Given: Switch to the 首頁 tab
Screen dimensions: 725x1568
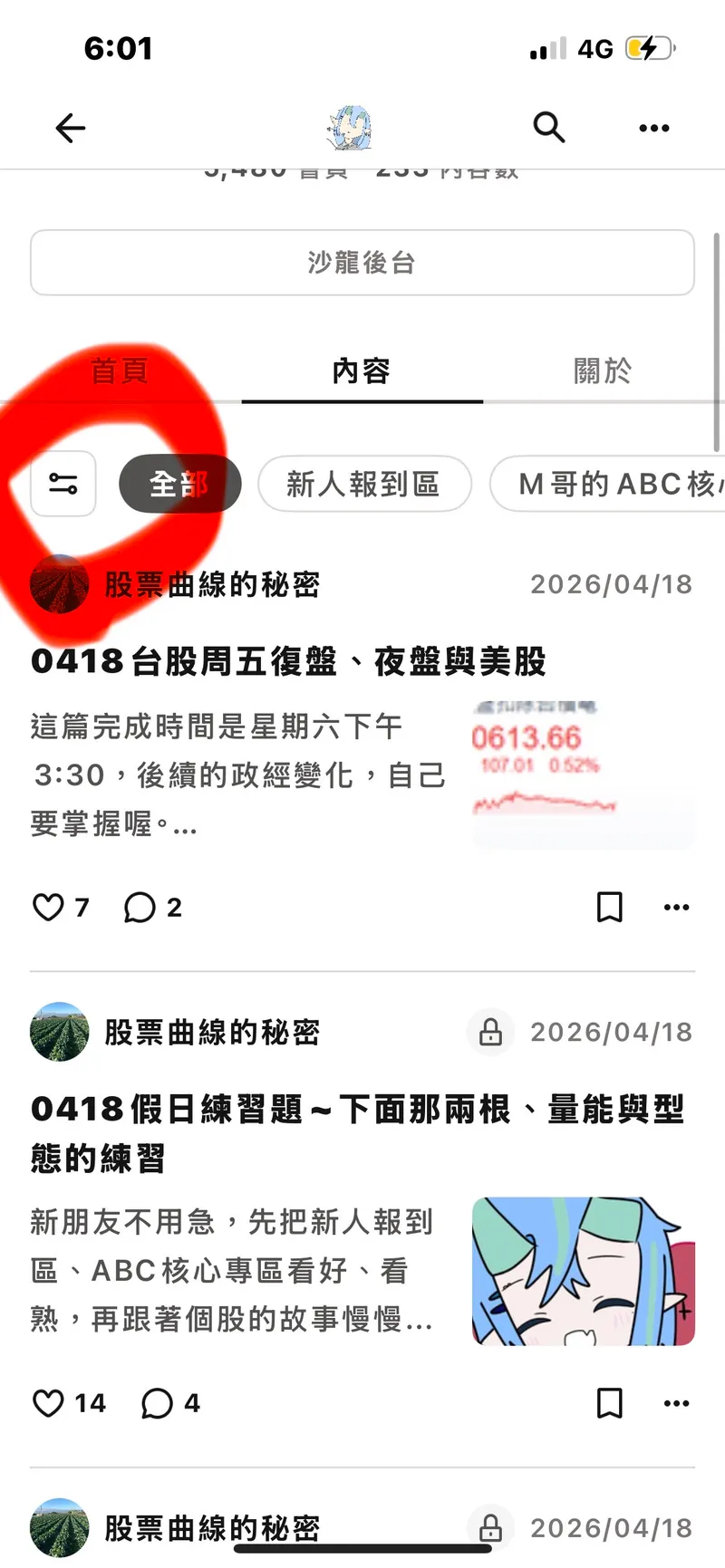Looking at the screenshot, I should (119, 371).
